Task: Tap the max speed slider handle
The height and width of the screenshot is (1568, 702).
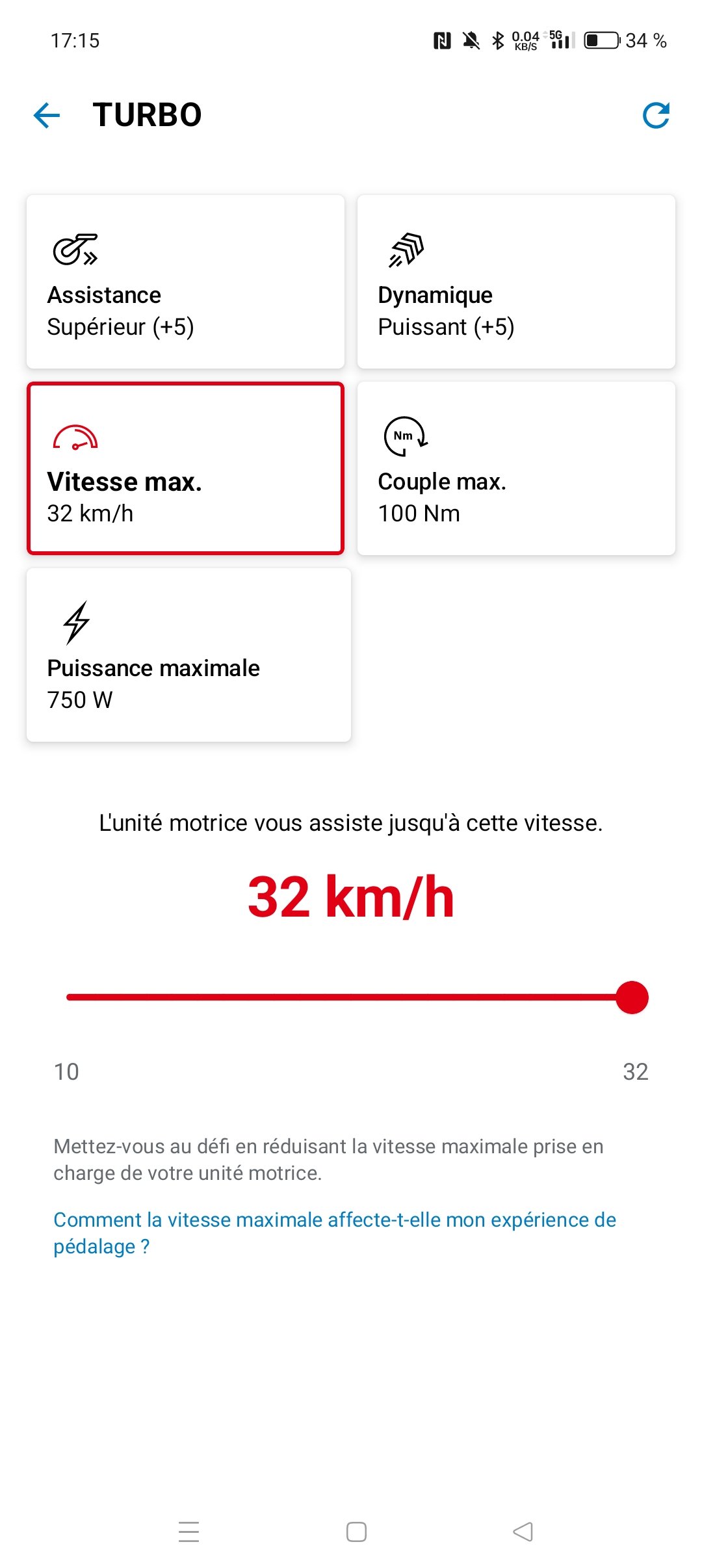Action: [x=632, y=997]
